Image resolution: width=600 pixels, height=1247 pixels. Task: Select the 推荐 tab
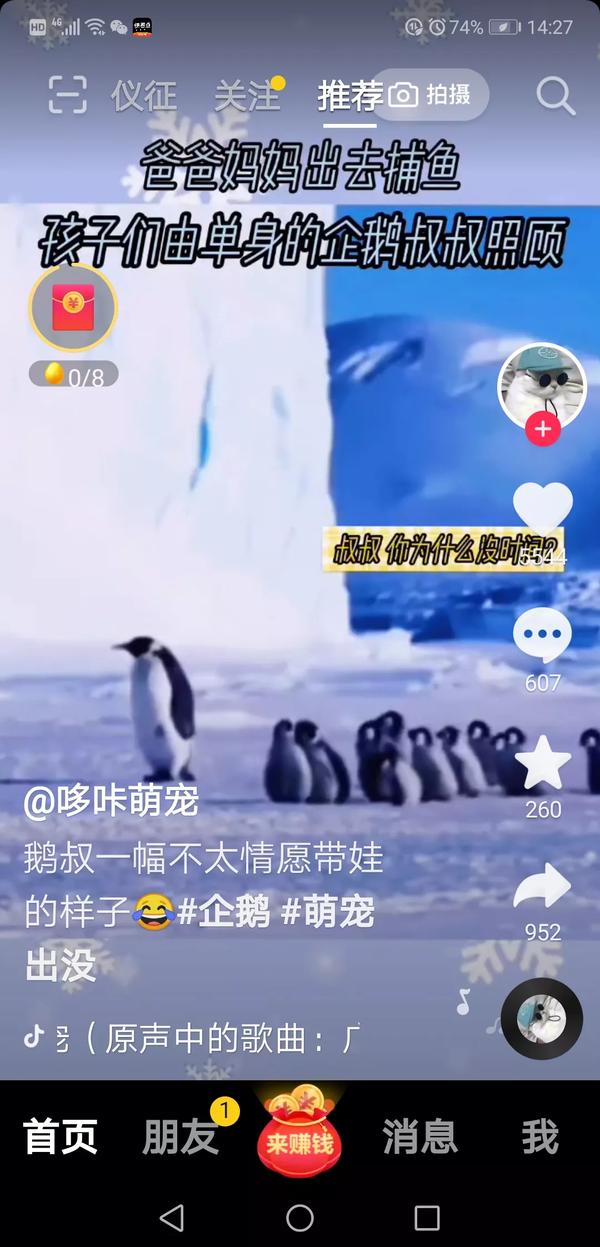[350, 96]
